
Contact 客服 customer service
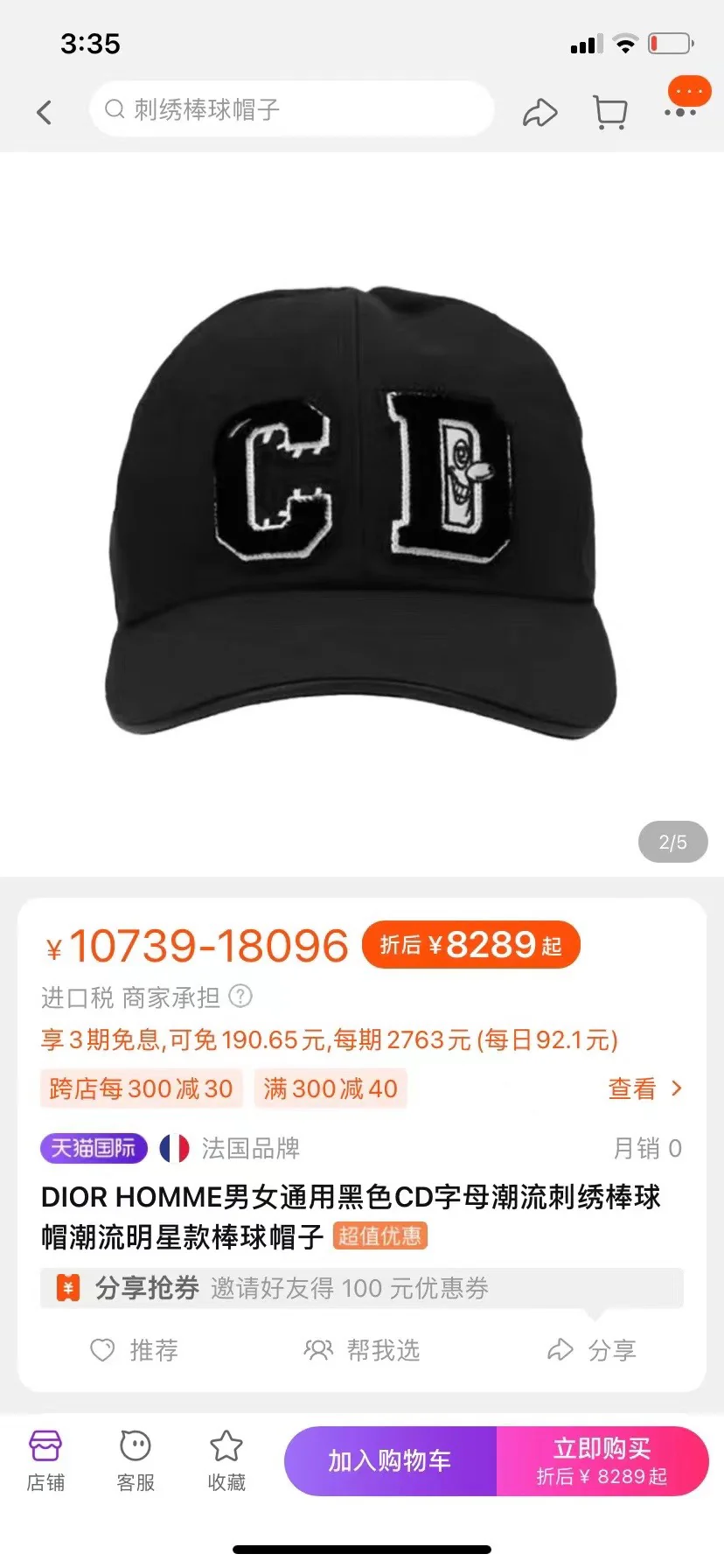136,1461
